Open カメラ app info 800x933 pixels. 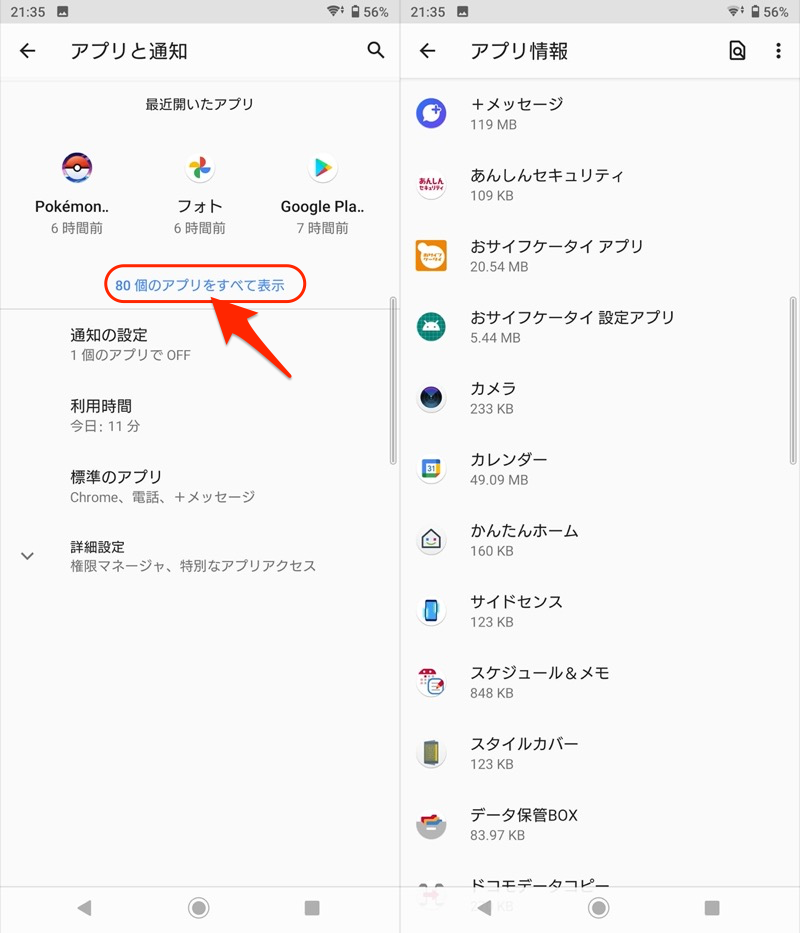point(600,397)
